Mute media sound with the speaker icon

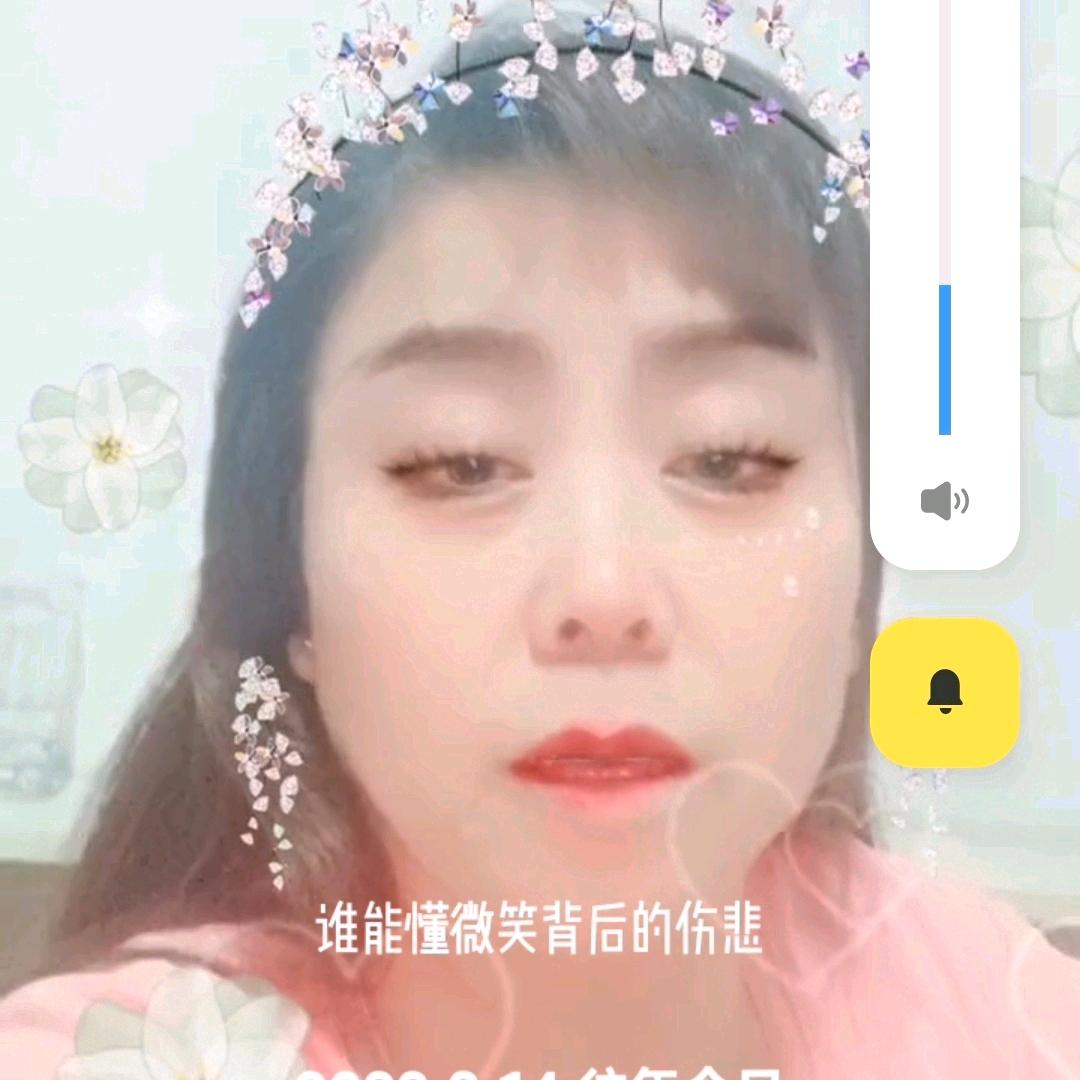pyautogui.click(x=944, y=500)
